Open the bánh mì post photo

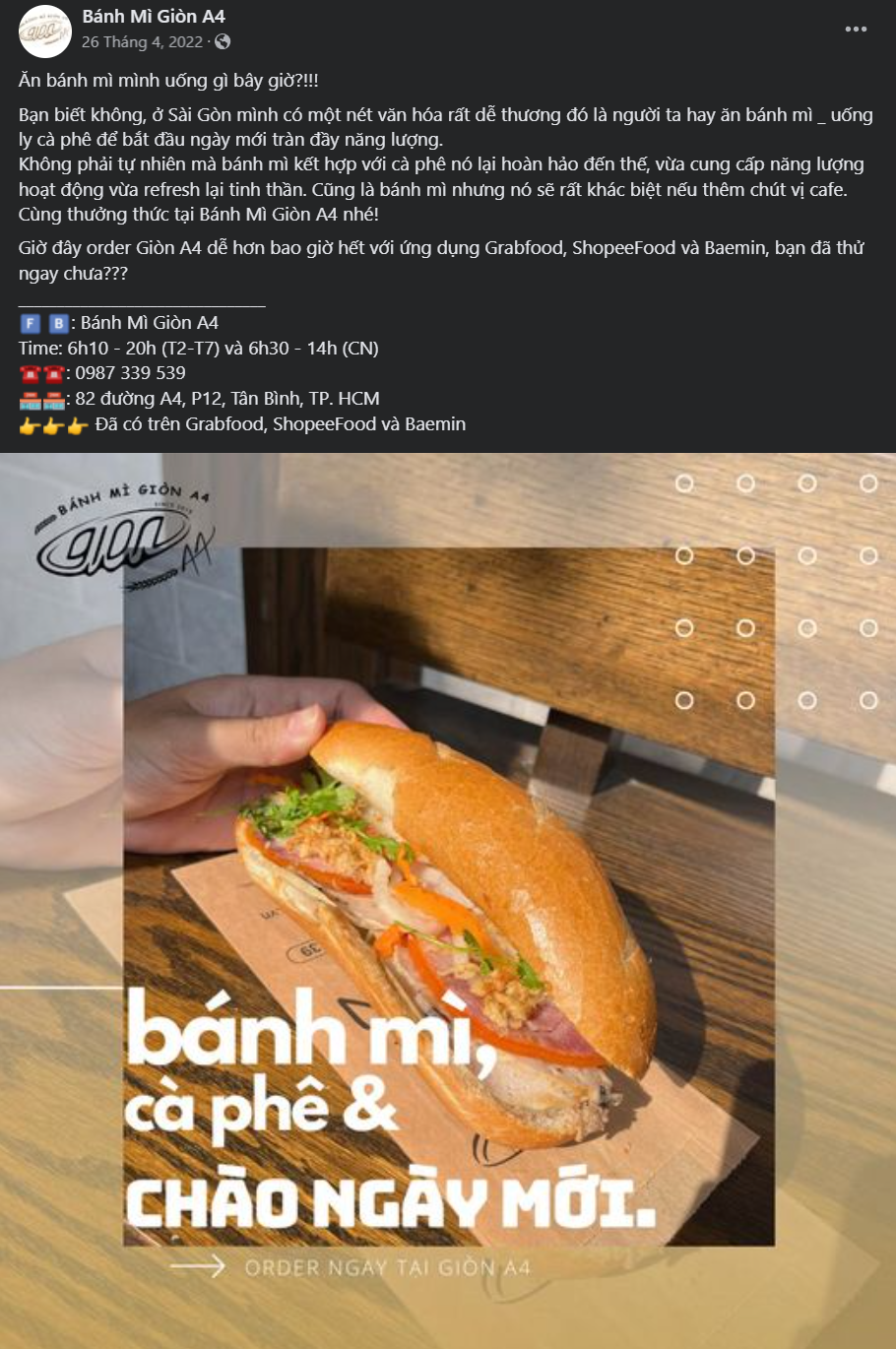coord(448,900)
